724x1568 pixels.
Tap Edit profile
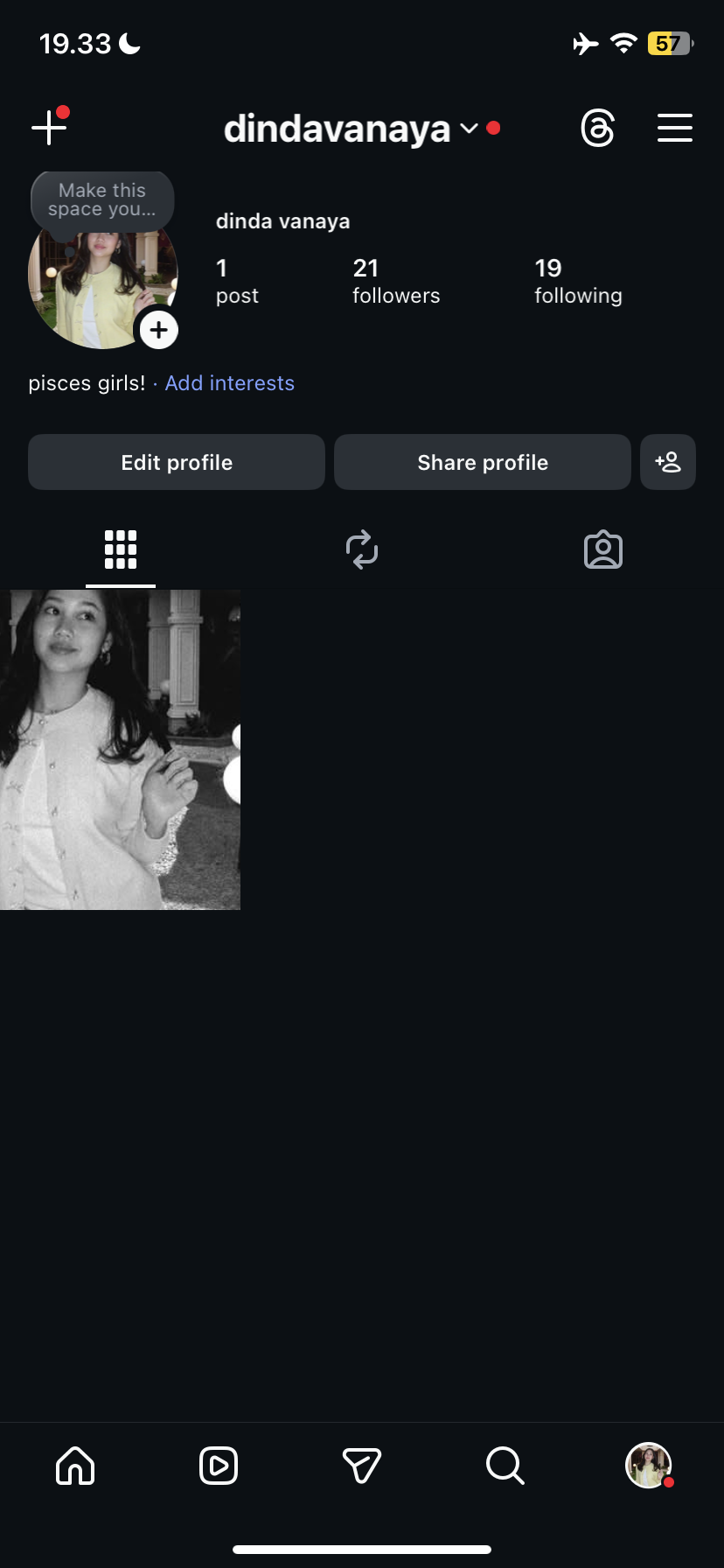177,462
